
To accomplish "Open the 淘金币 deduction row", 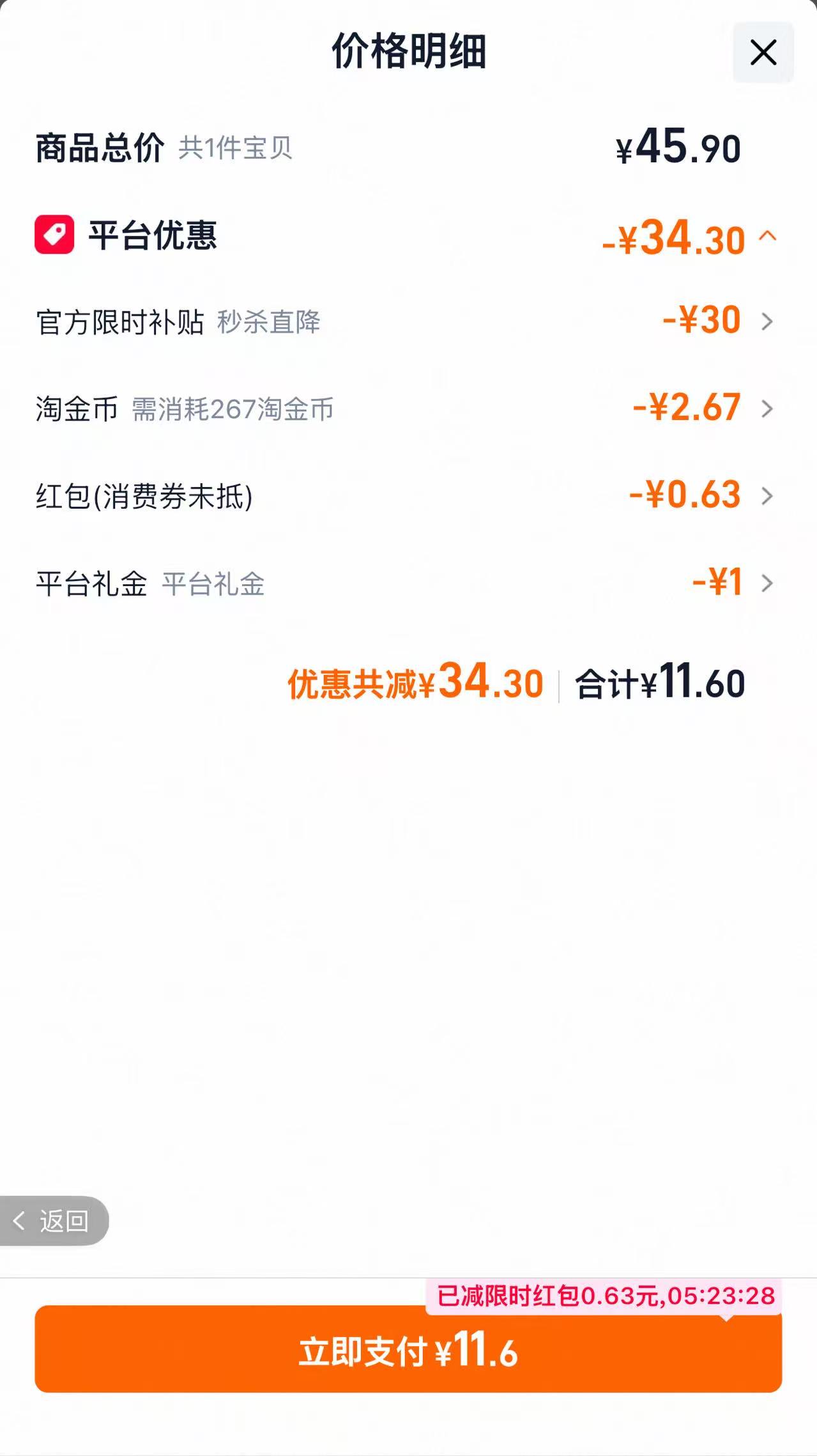I will pos(408,408).
